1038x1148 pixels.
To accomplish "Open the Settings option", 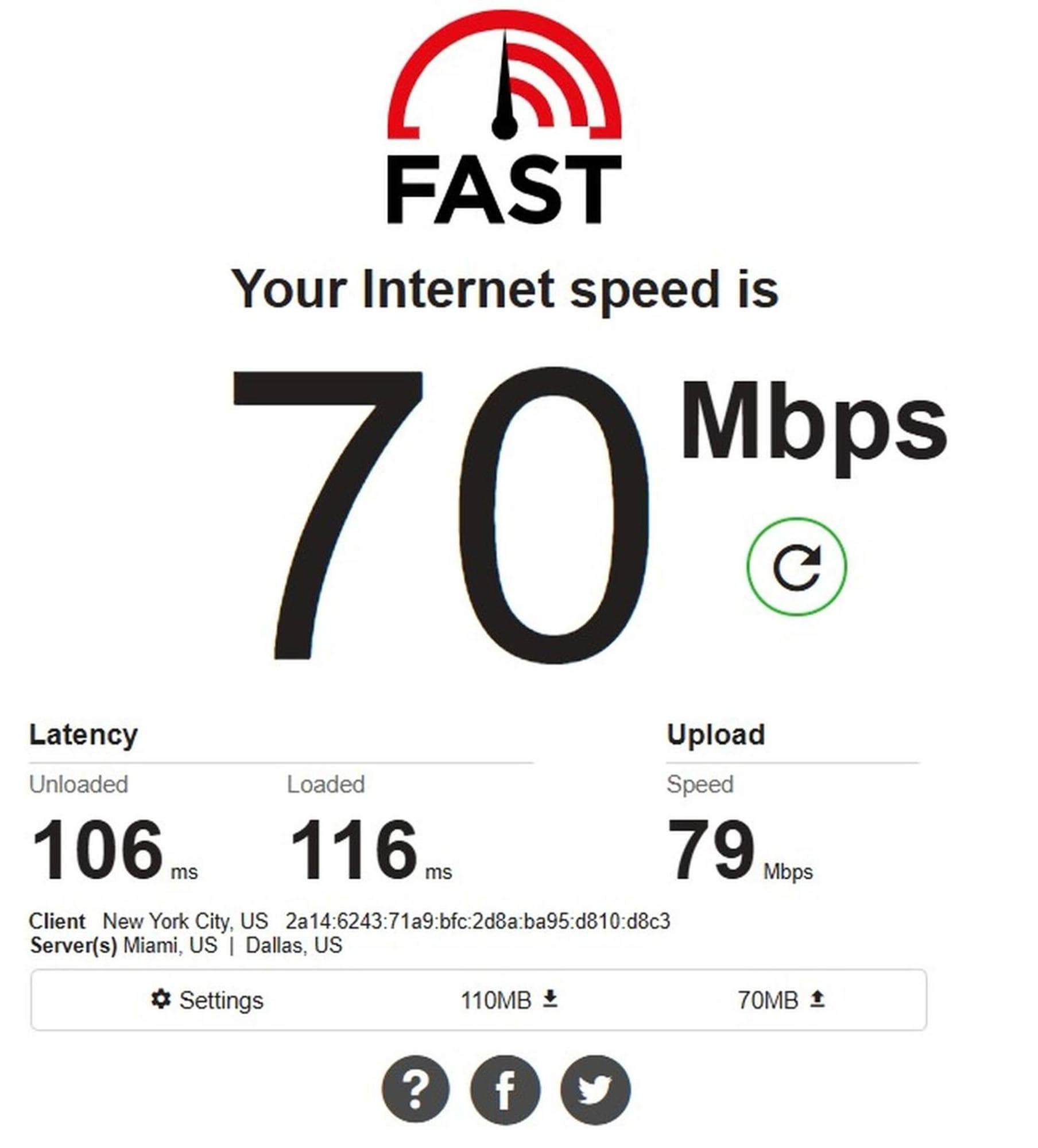I will [x=207, y=1000].
